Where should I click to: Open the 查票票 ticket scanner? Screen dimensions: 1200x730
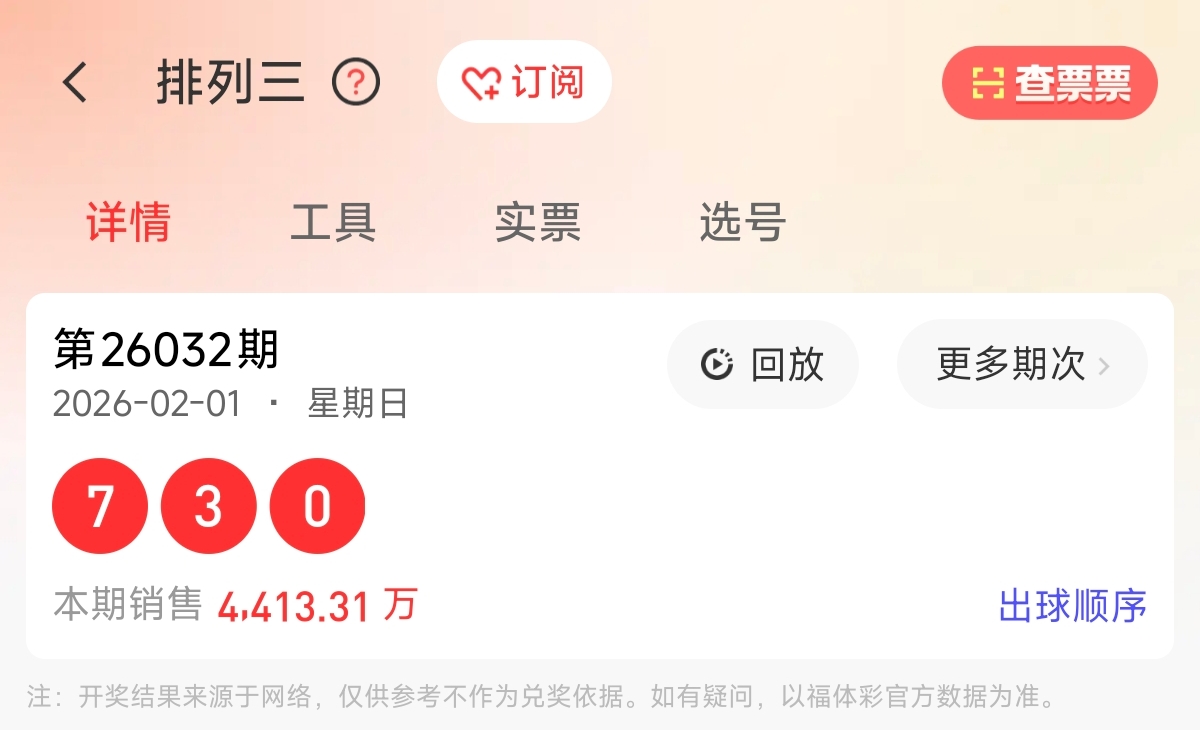1050,84
